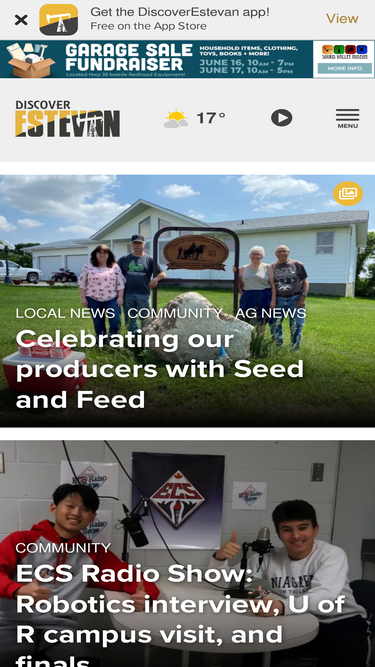This screenshot has height=667, width=375.
Task: Dismiss the DiscoverEstevan app banner
Action: (x=21, y=20)
